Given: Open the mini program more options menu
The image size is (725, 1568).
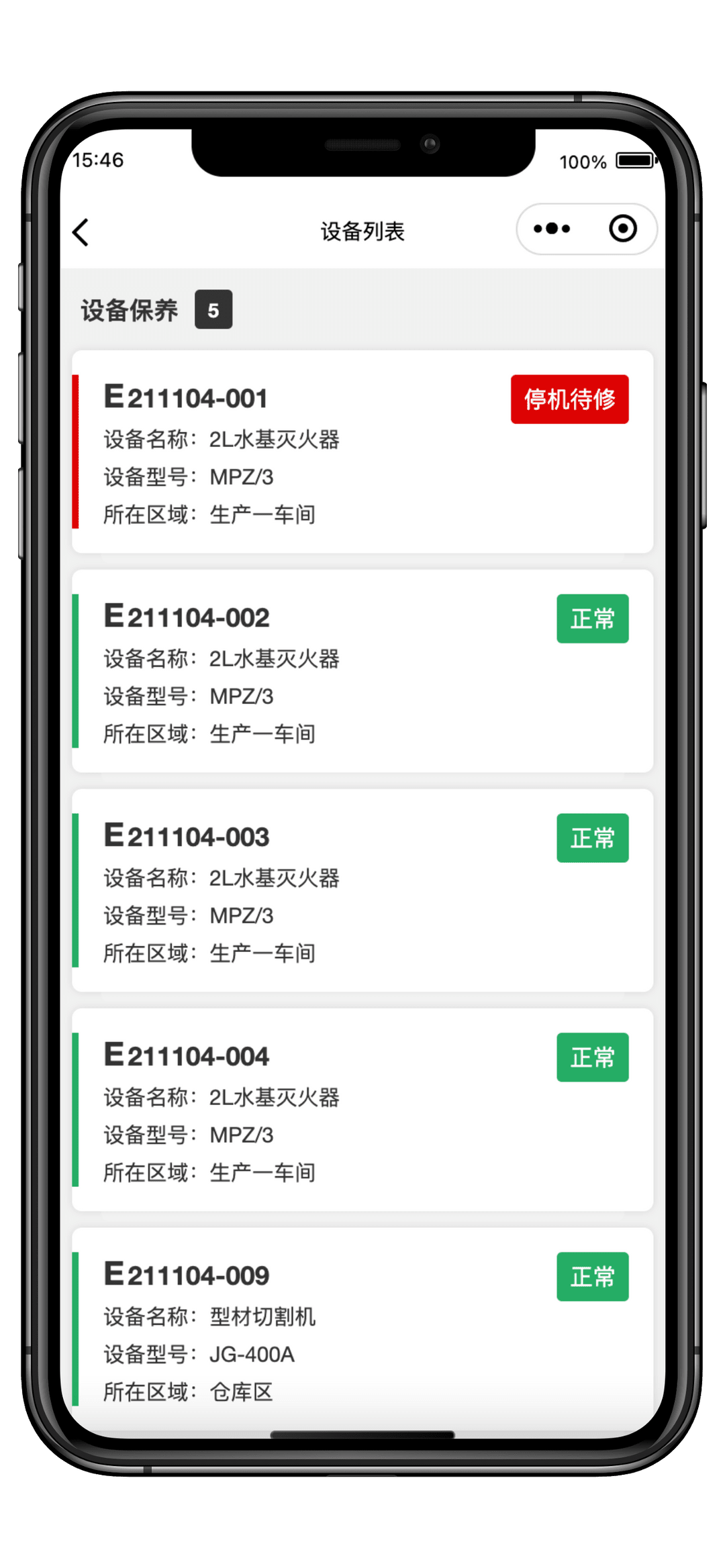Looking at the screenshot, I should click(552, 229).
